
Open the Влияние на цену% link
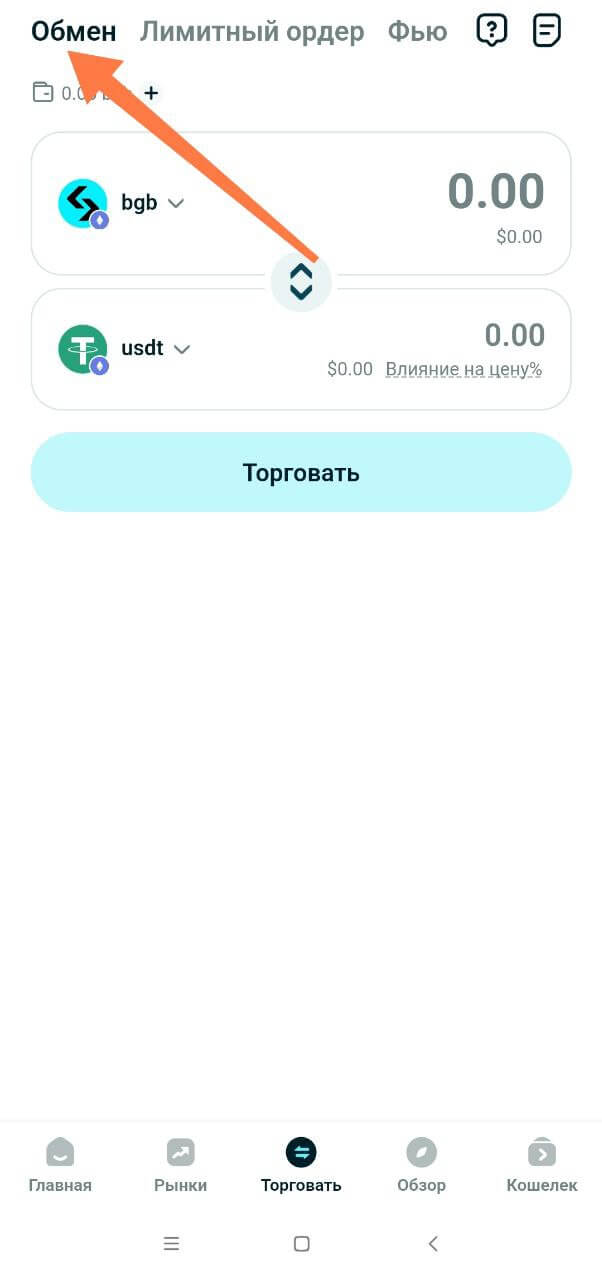[464, 369]
